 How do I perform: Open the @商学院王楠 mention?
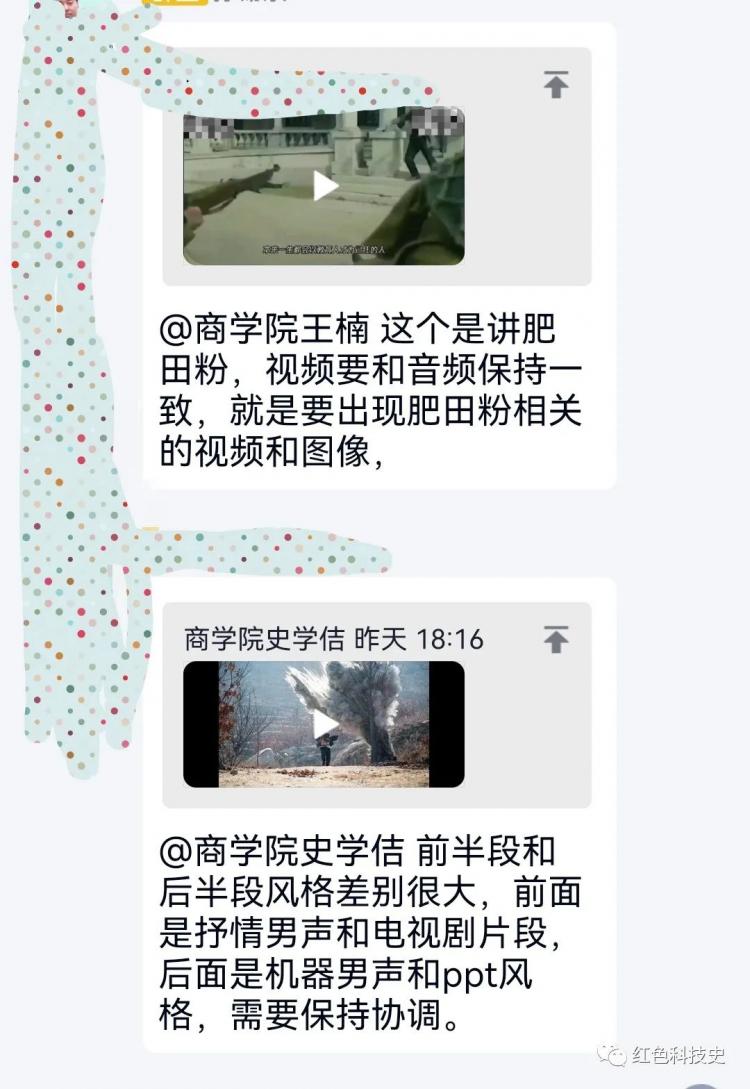click(x=266, y=329)
